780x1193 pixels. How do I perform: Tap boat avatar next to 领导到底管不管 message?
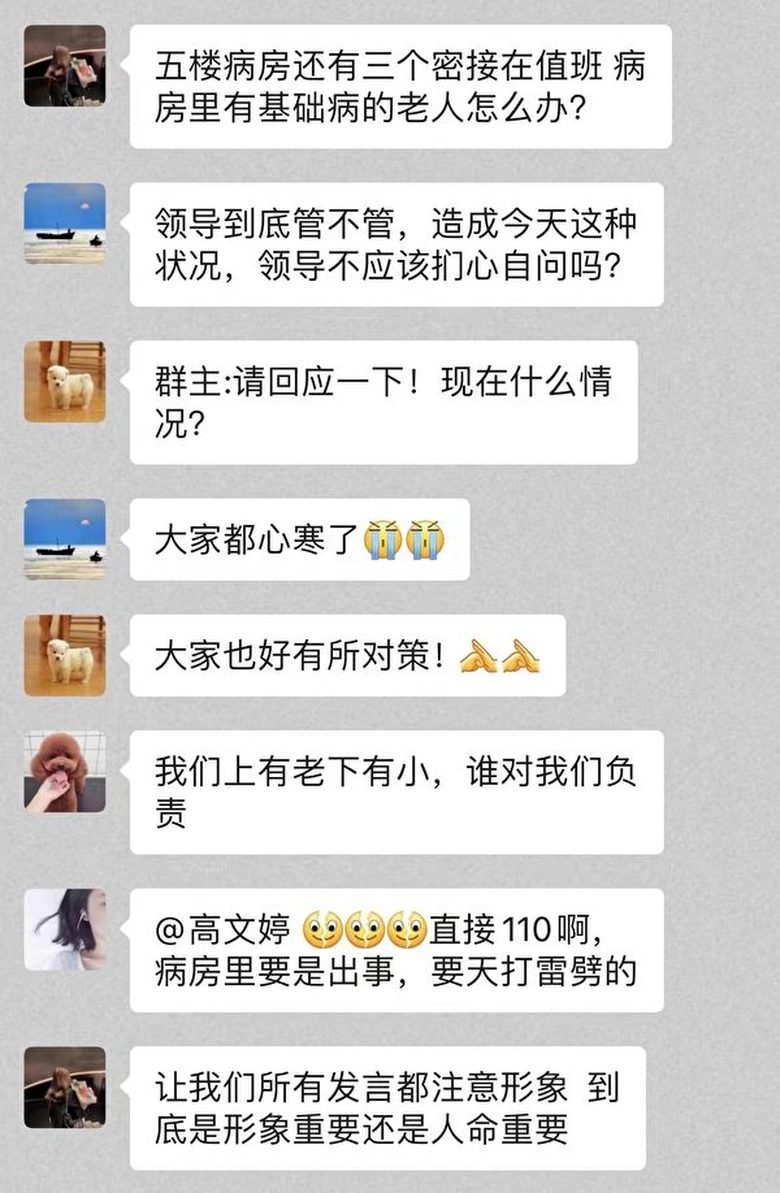click(65, 224)
